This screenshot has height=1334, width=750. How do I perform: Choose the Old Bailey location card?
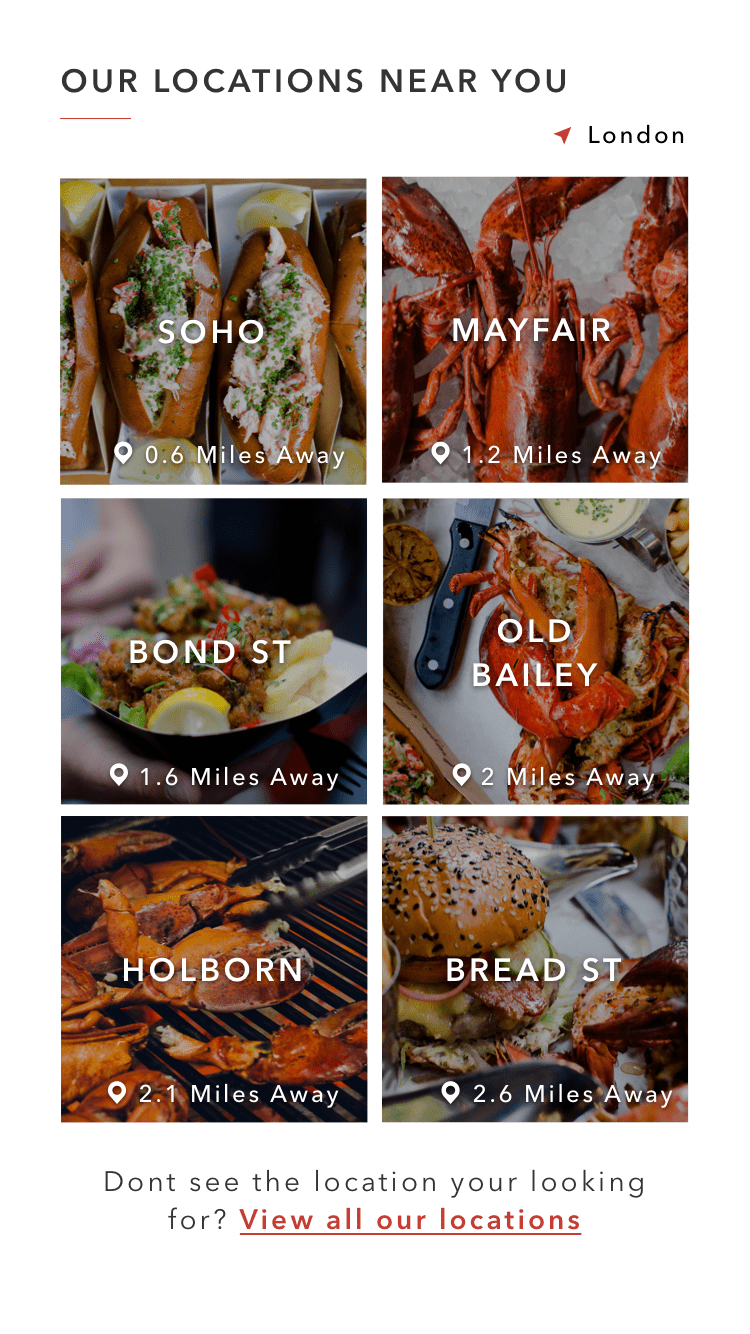[535, 651]
